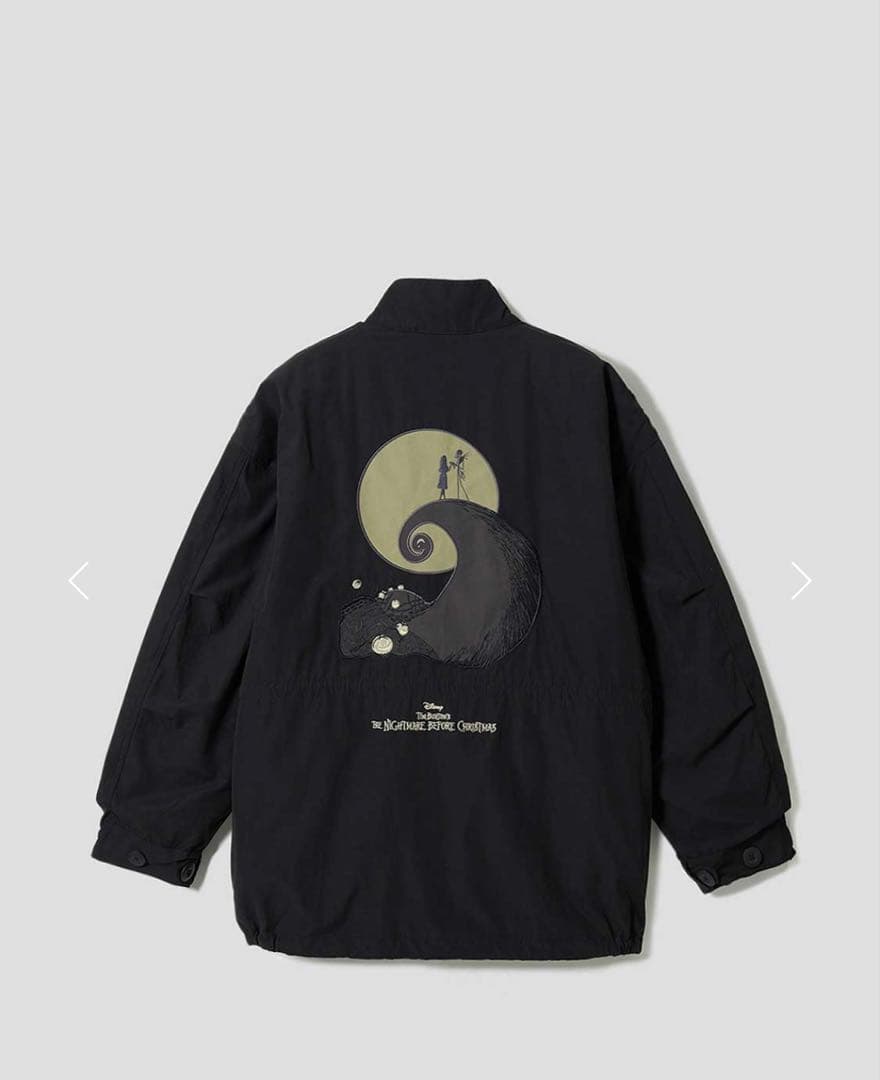Show the next product image

[x=800, y=581]
